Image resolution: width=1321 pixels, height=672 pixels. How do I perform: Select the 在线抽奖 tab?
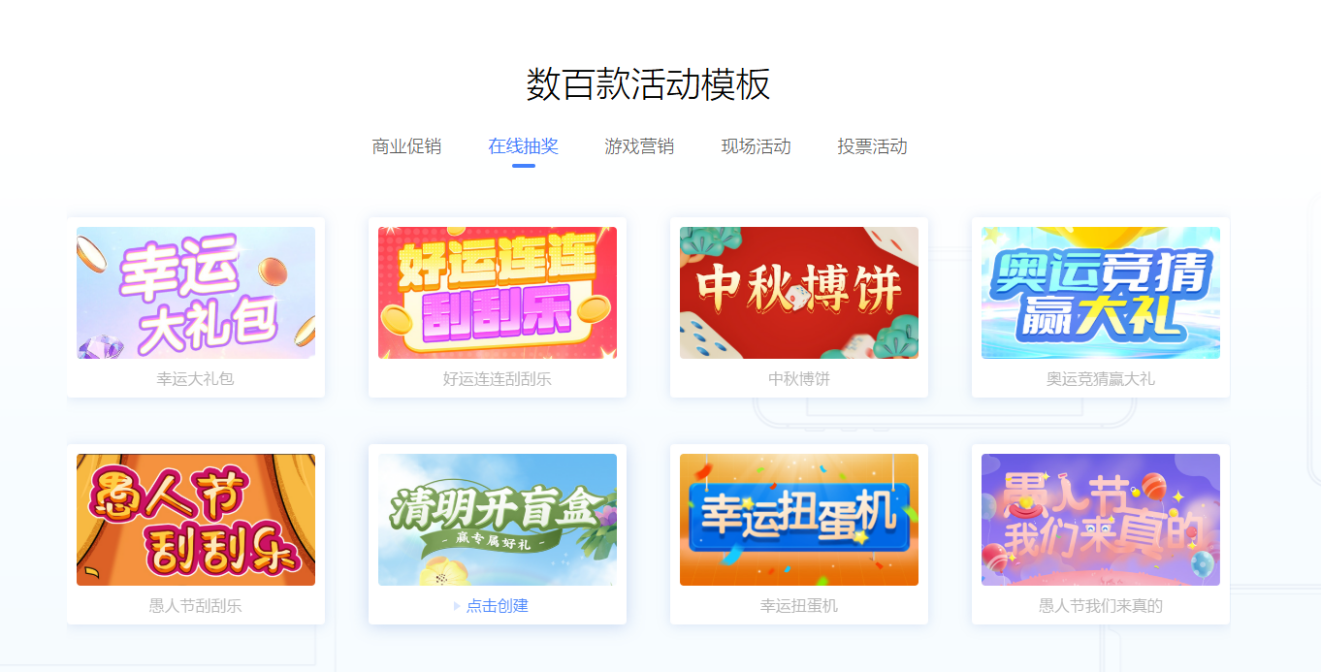523,147
